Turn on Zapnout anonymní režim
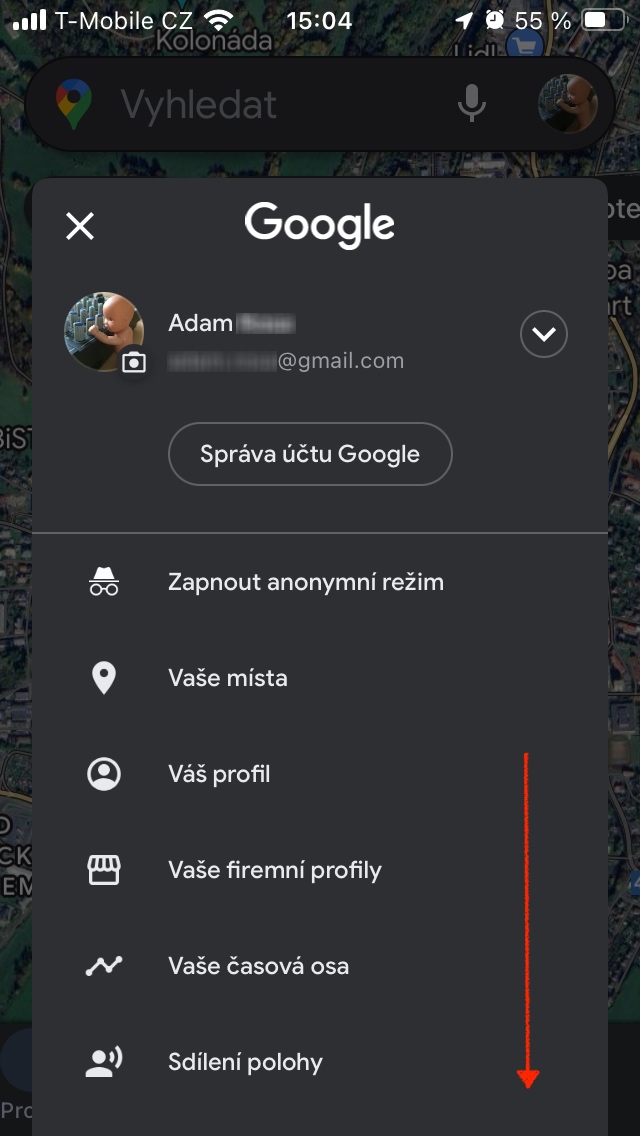Viewport: 640px width, 1136px height. tap(305, 582)
